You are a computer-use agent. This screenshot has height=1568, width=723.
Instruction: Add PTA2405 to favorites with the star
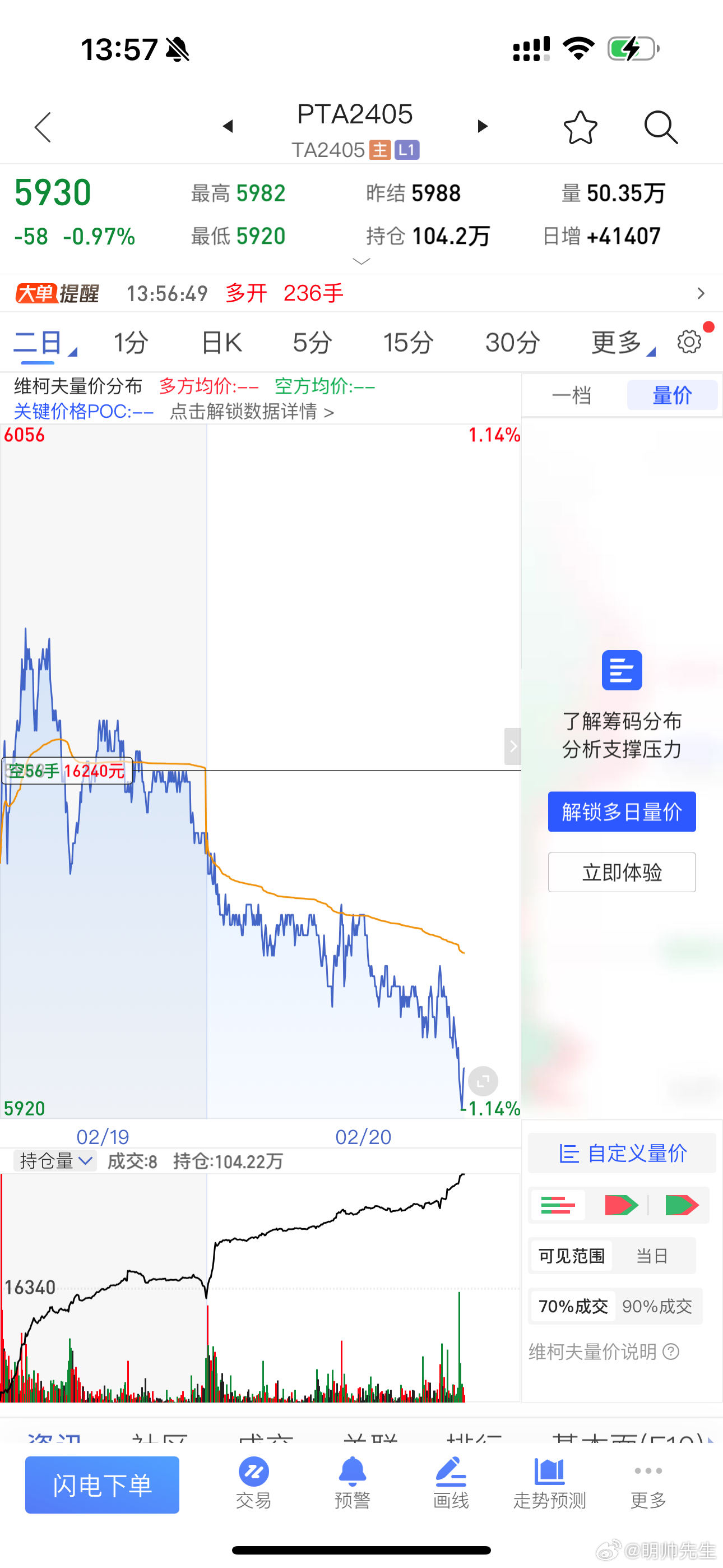[580, 127]
